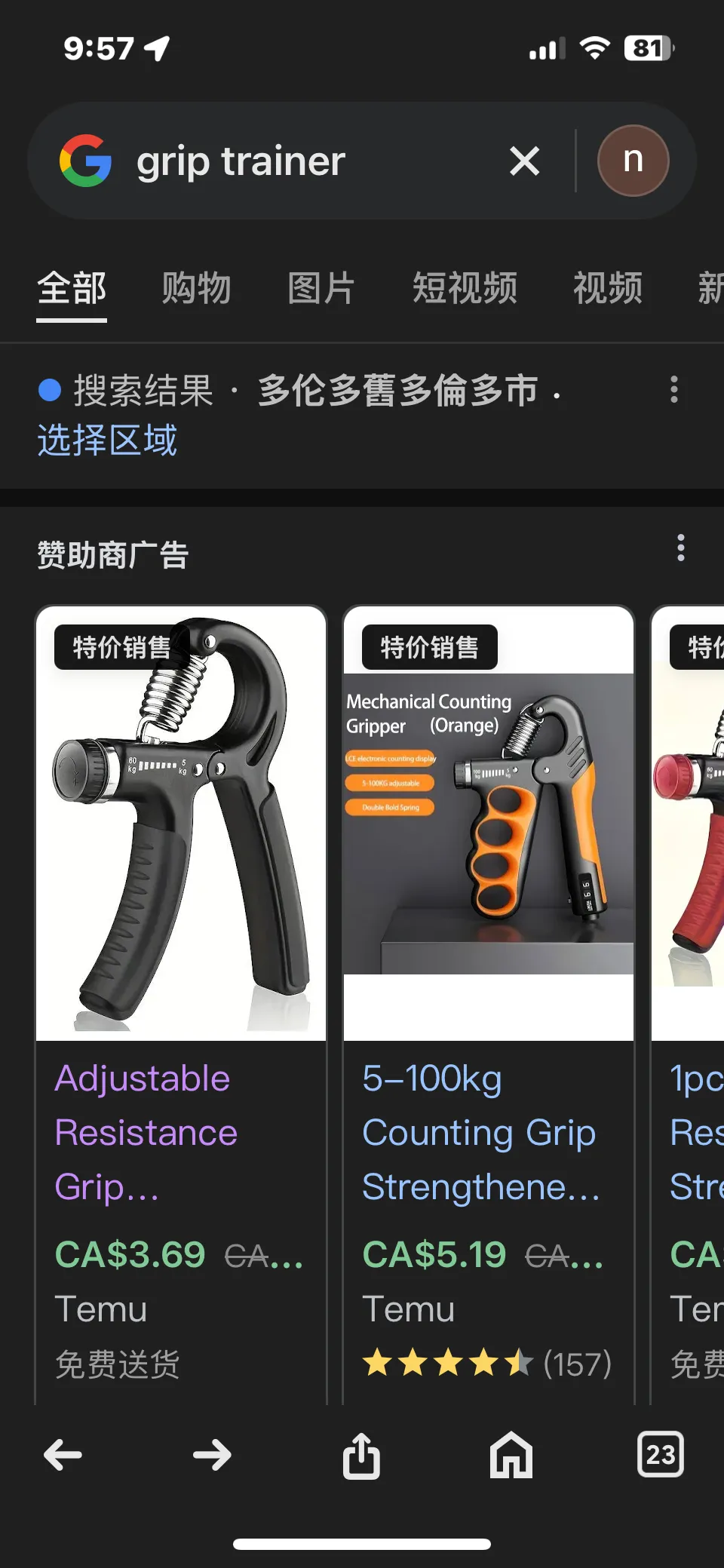Switch to the 视频 tab

pos(608,289)
